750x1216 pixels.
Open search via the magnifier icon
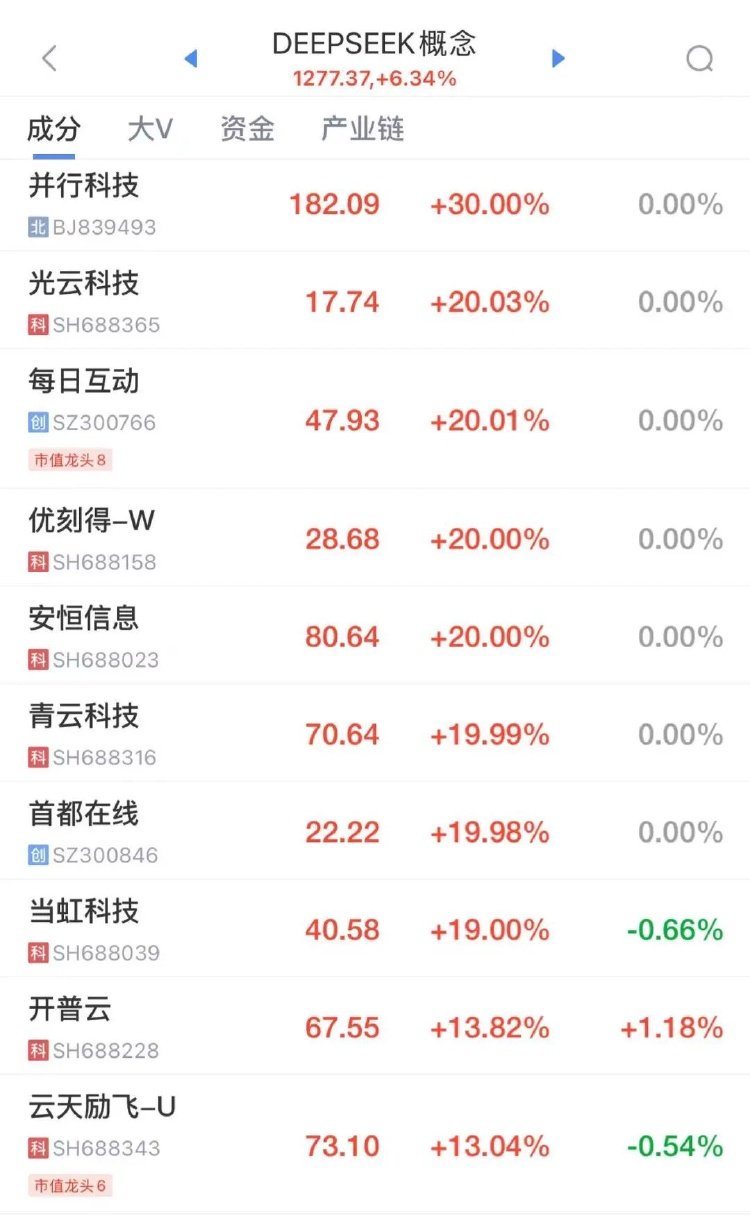(x=699, y=59)
